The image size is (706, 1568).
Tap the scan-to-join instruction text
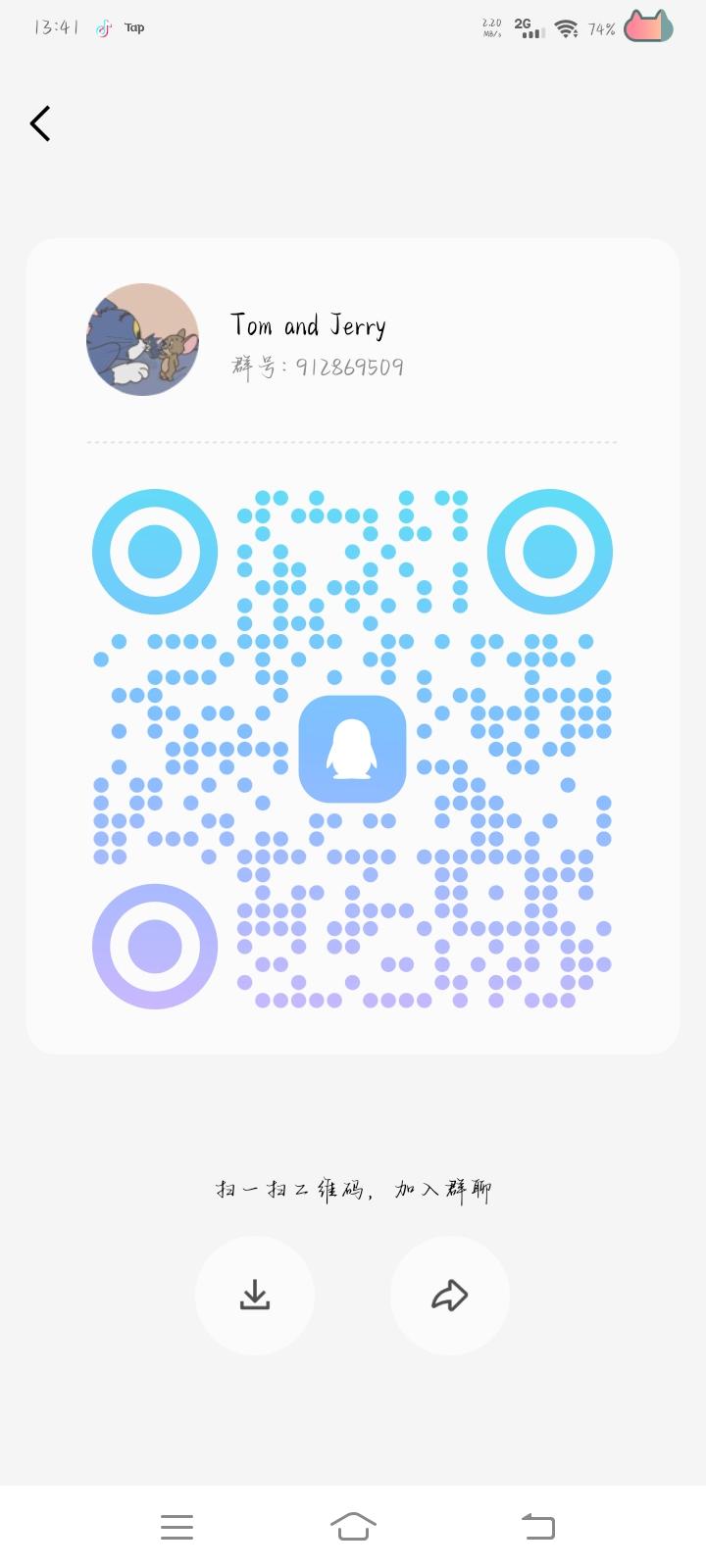click(x=352, y=1188)
